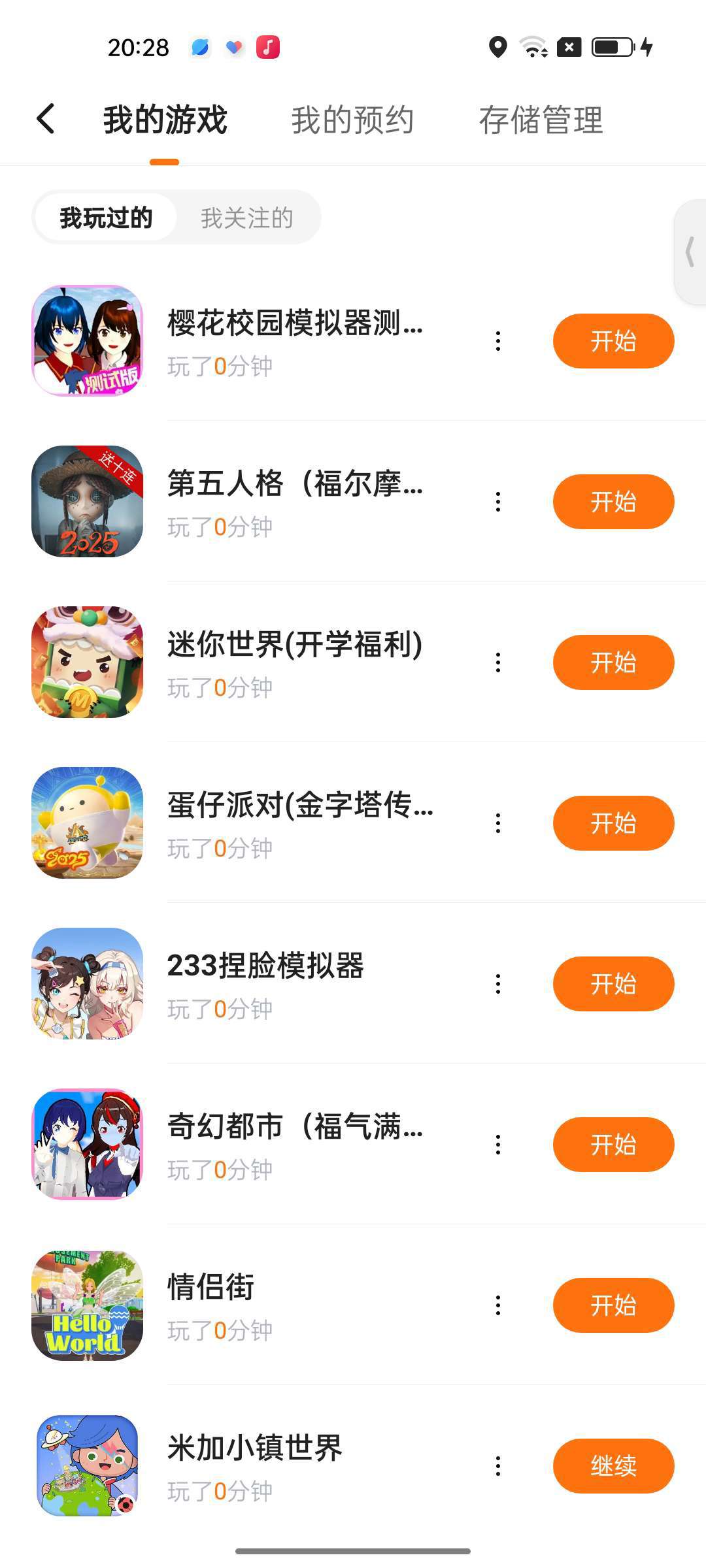Open 奇幻都市 game details row
706x1568 pixels.
point(294,1145)
